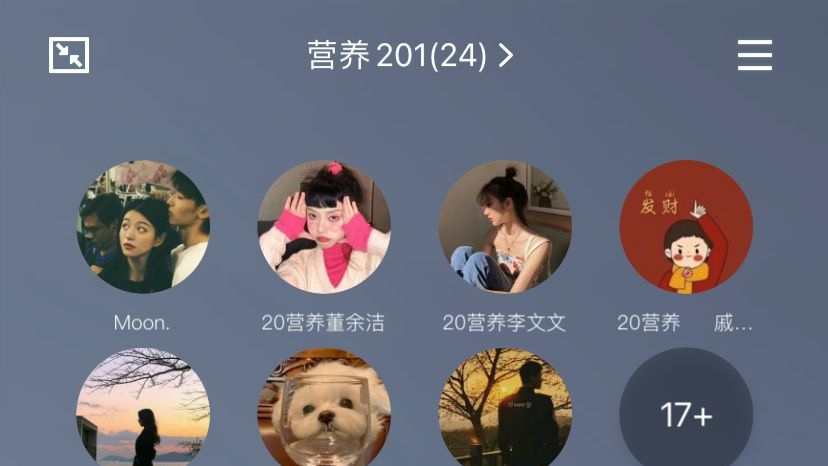Select member 20营养董余洁
The height and width of the screenshot is (466, 828).
(324, 227)
